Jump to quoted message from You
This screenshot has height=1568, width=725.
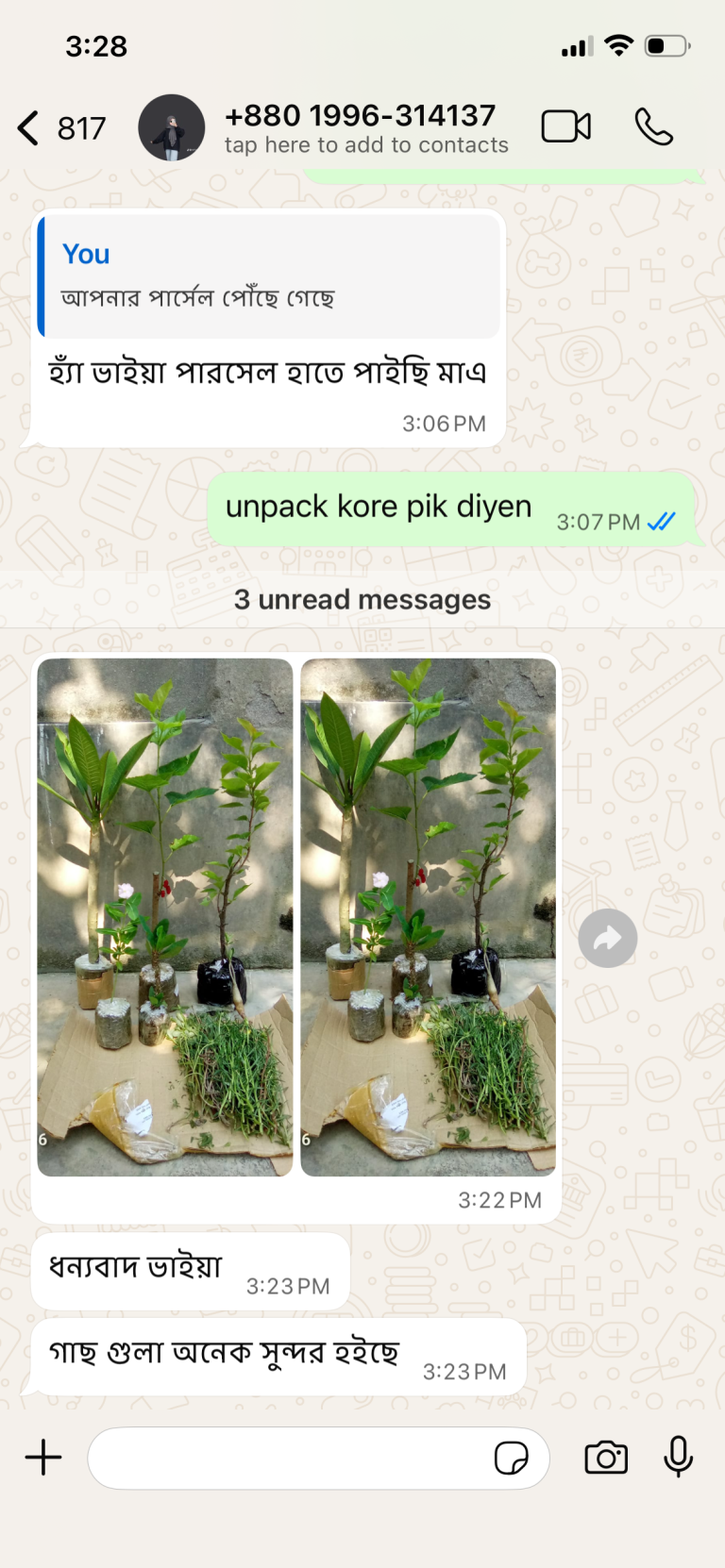(269, 275)
